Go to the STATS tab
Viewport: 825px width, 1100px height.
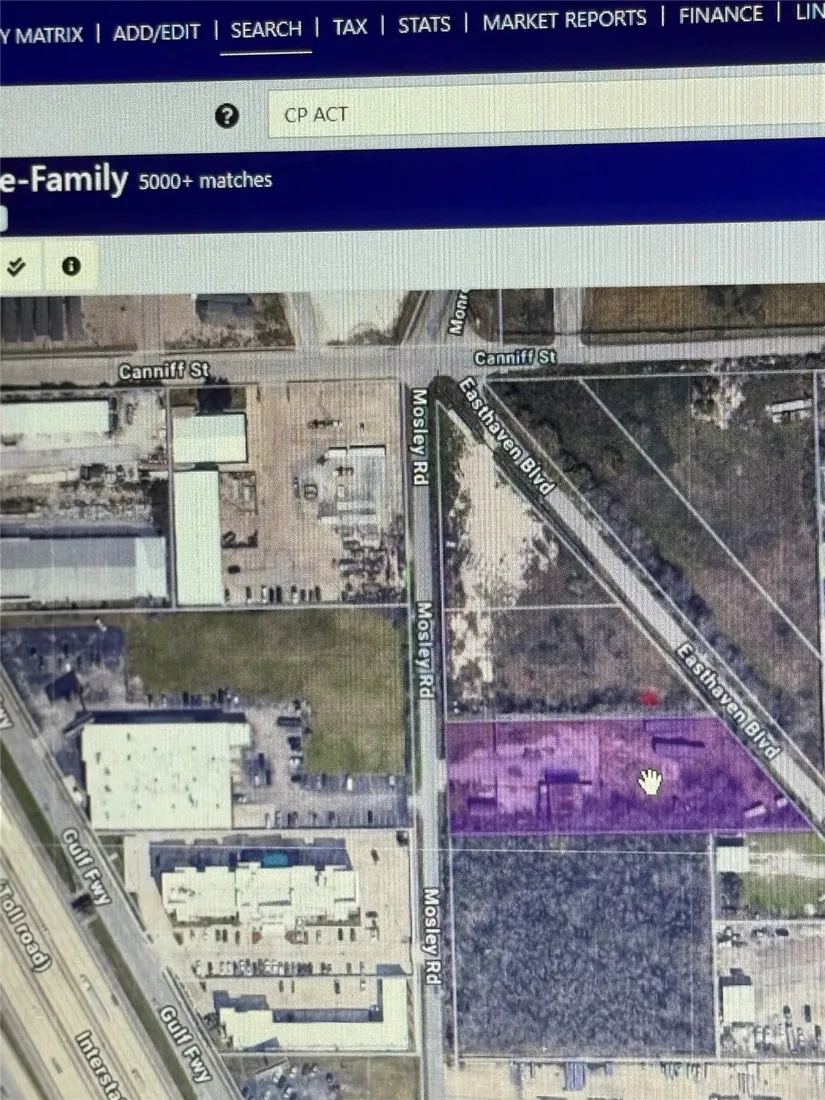tap(424, 24)
